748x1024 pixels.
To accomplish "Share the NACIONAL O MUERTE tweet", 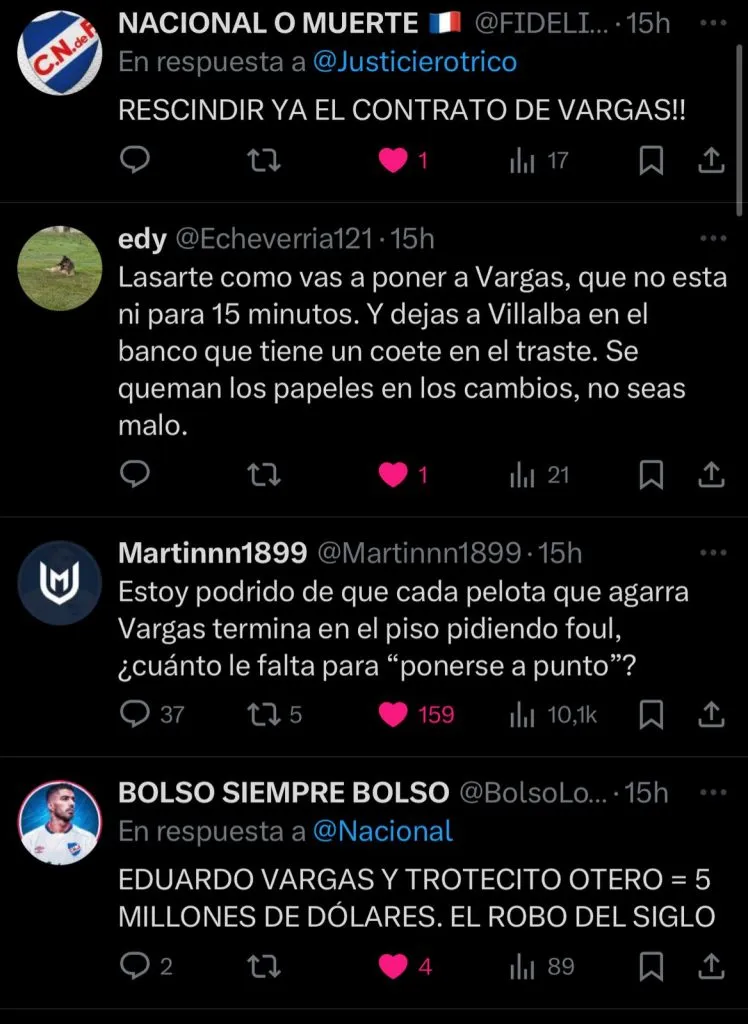I will [711, 160].
